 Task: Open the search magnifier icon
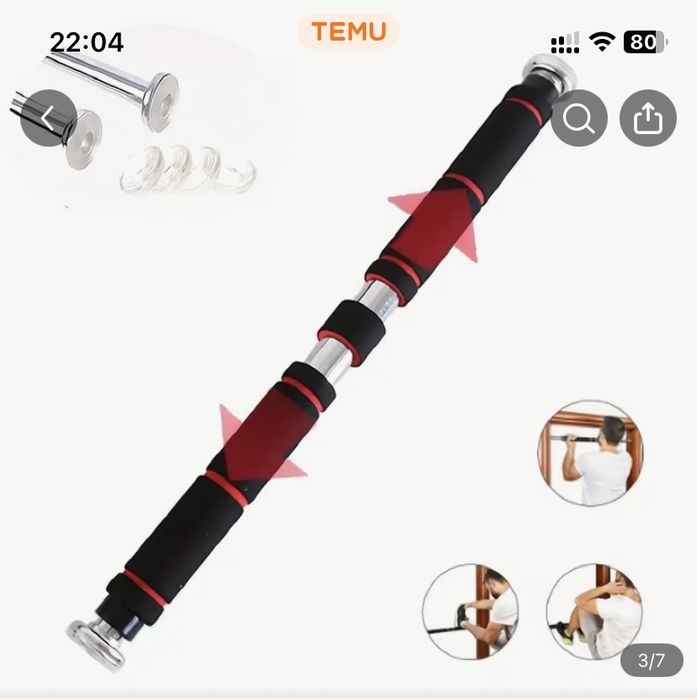579,119
